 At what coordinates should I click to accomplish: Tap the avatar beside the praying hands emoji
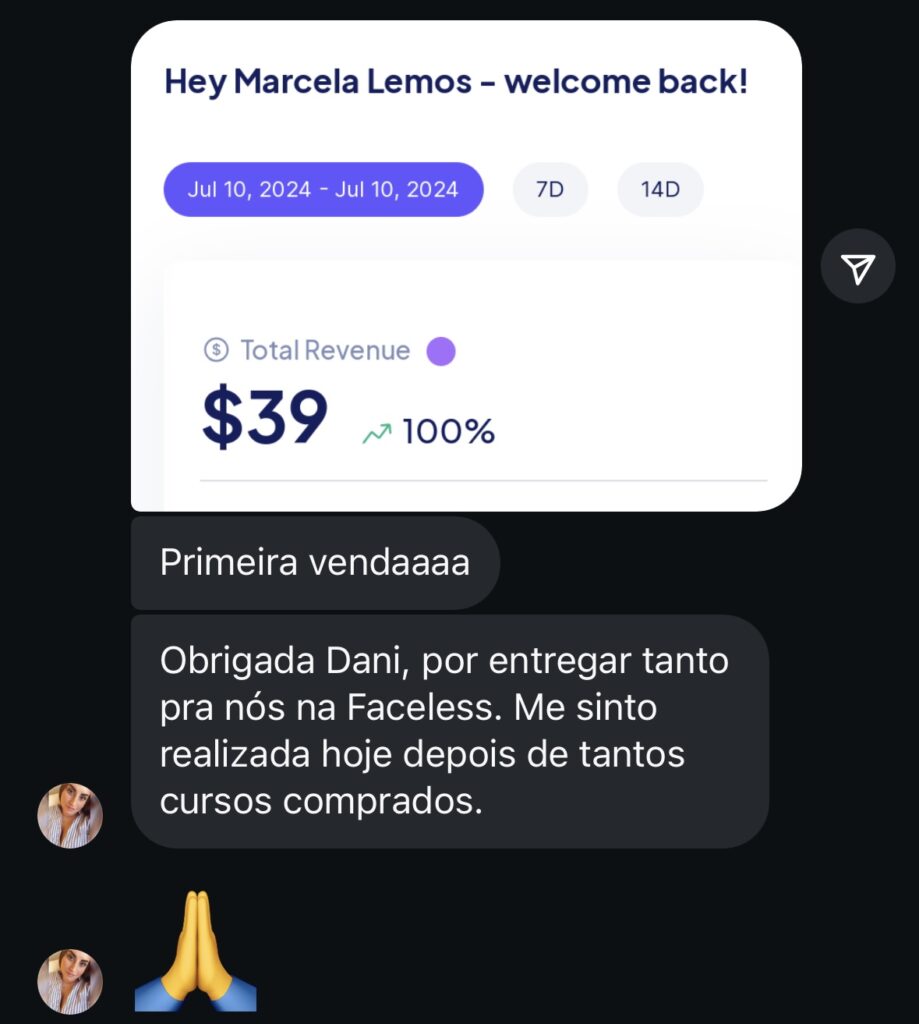(70, 981)
